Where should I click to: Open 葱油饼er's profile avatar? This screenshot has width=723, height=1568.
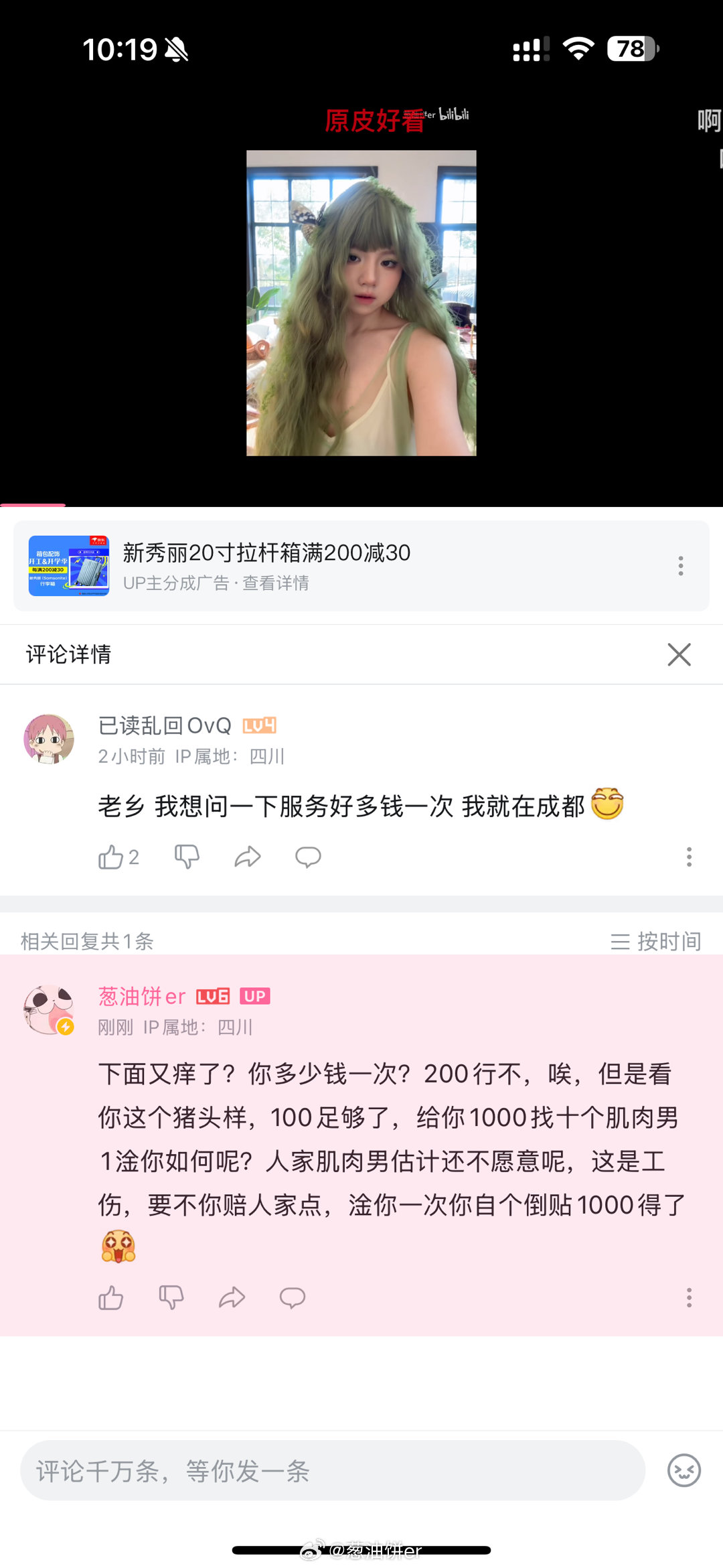pyautogui.click(x=48, y=1009)
